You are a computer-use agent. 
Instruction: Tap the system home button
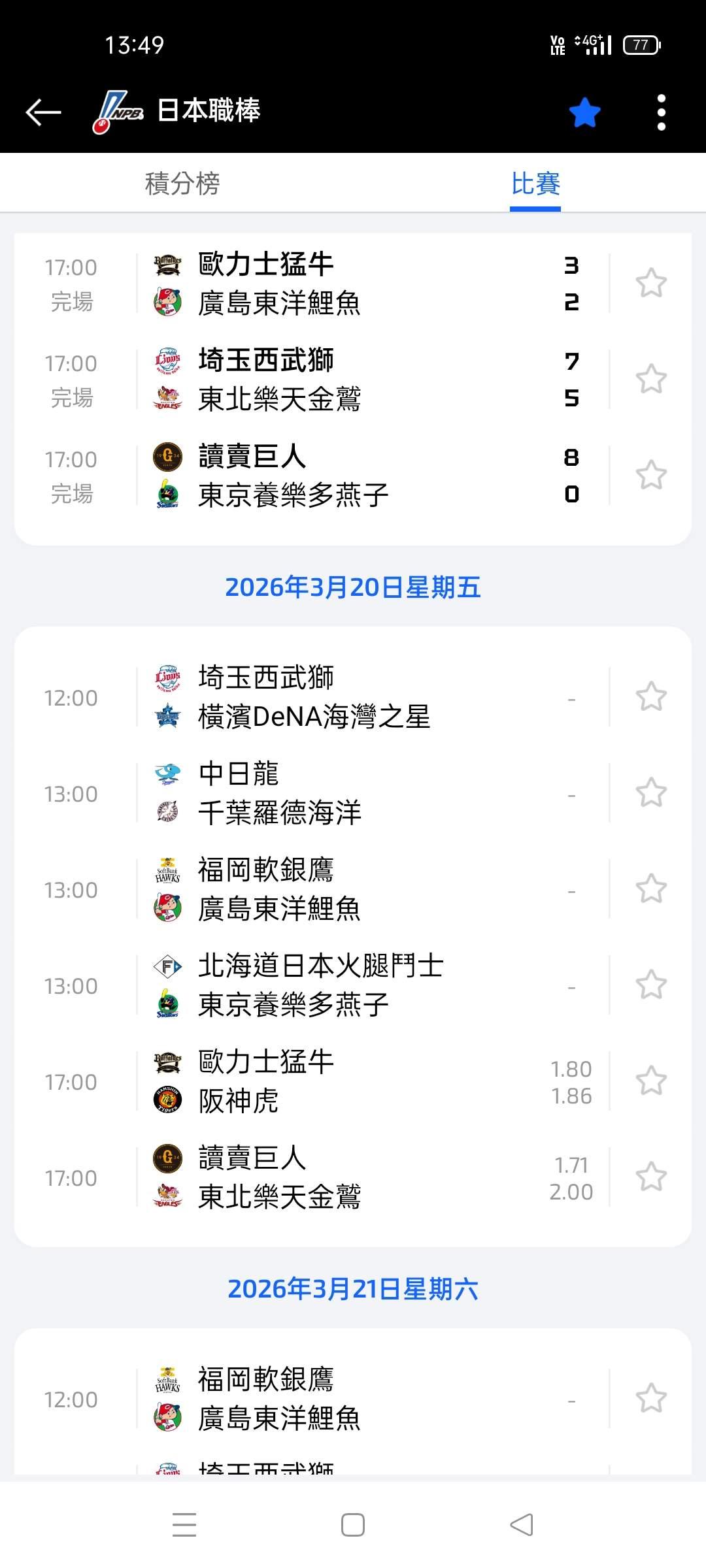coord(353,1525)
